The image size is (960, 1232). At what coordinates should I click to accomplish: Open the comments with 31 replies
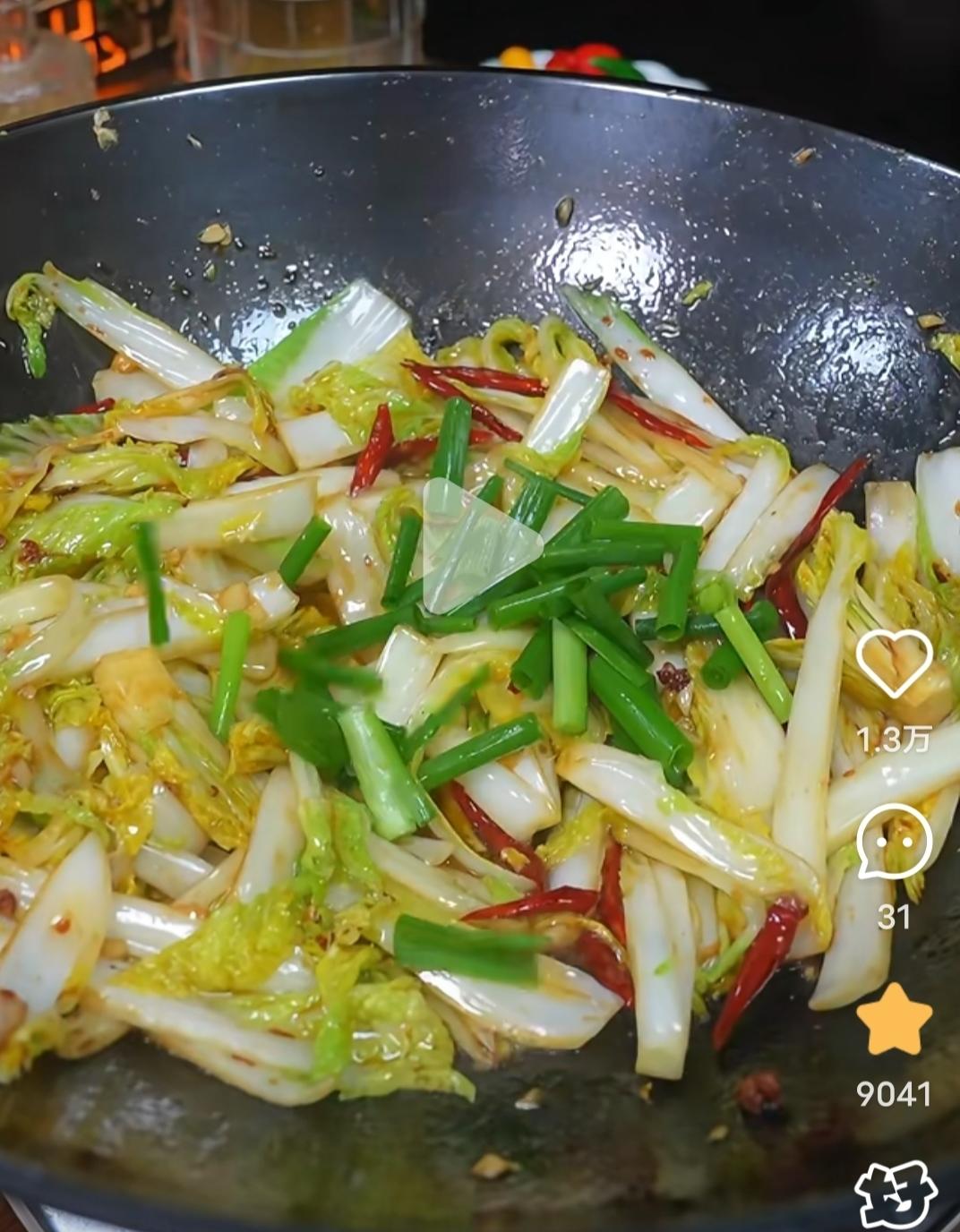pos(893,843)
